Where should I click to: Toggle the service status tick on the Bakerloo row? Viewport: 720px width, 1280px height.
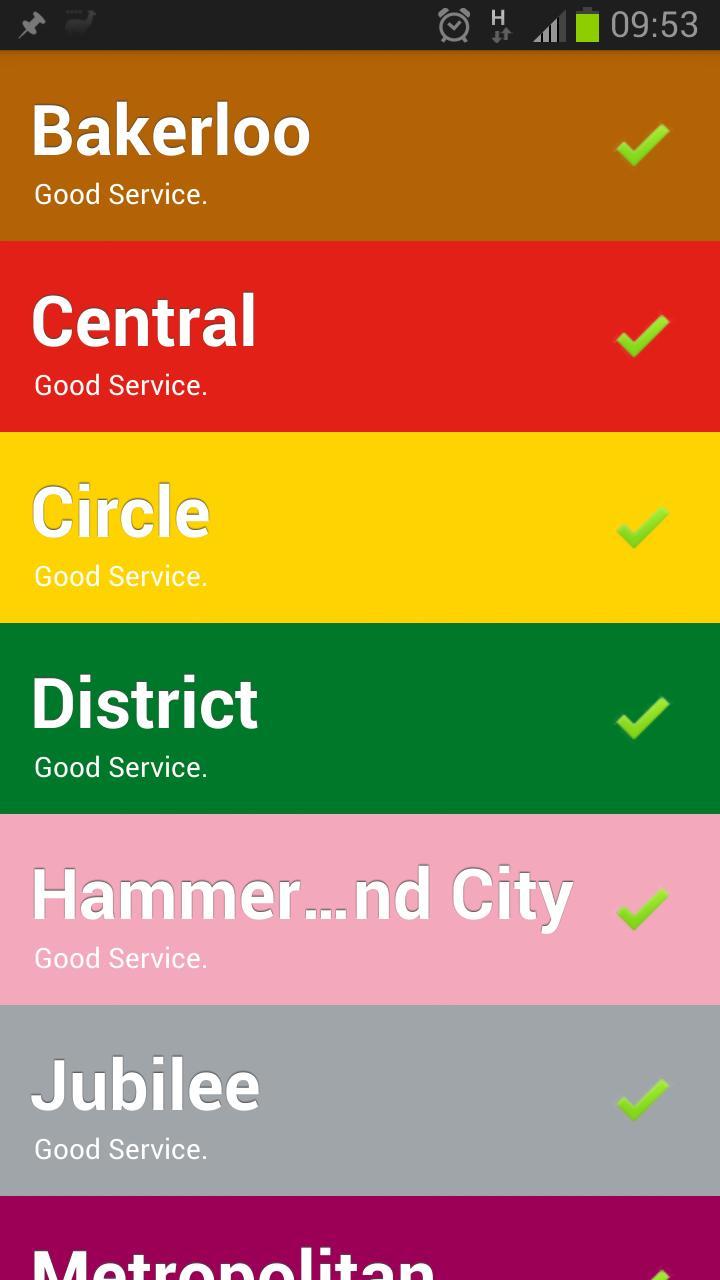click(640, 146)
